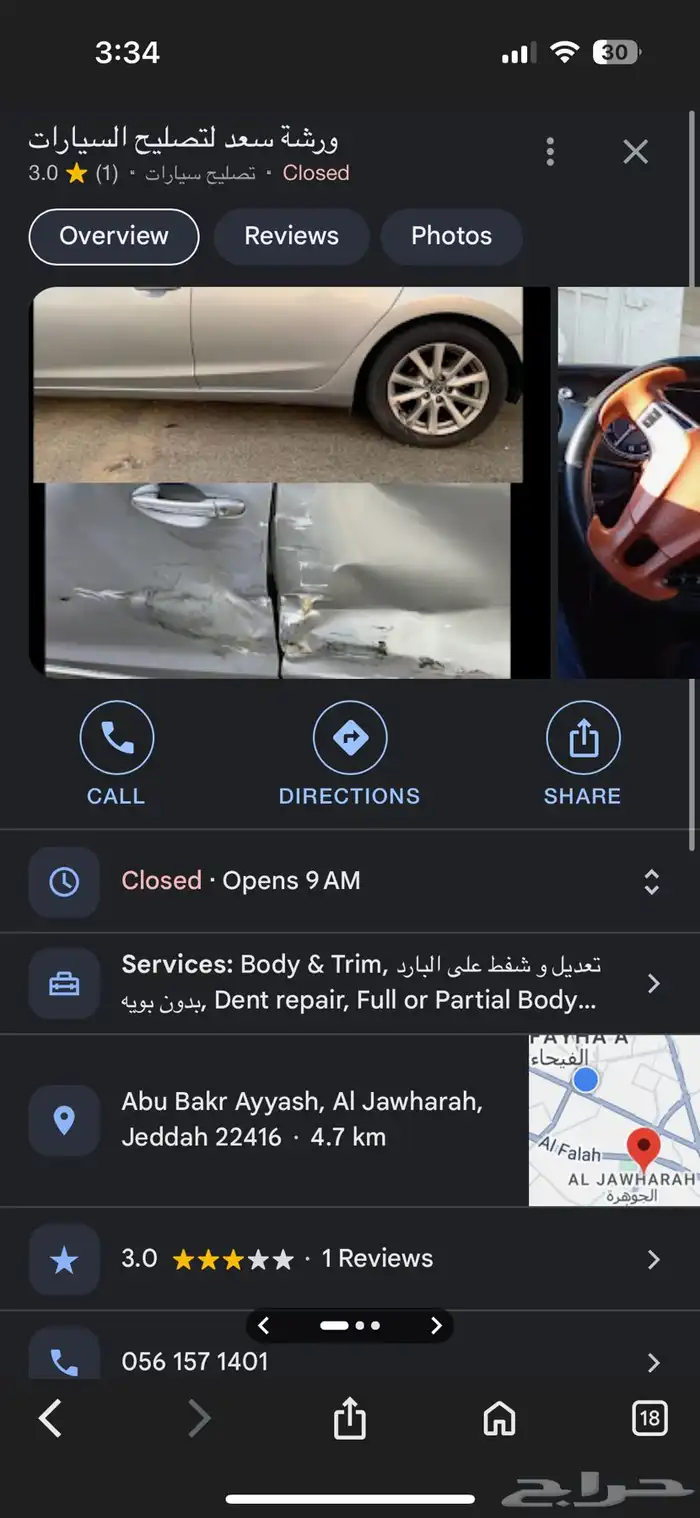Image resolution: width=700 pixels, height=1518 pixels.
Task: Show the 18 open browser tabs
Action: (649, 1418)
